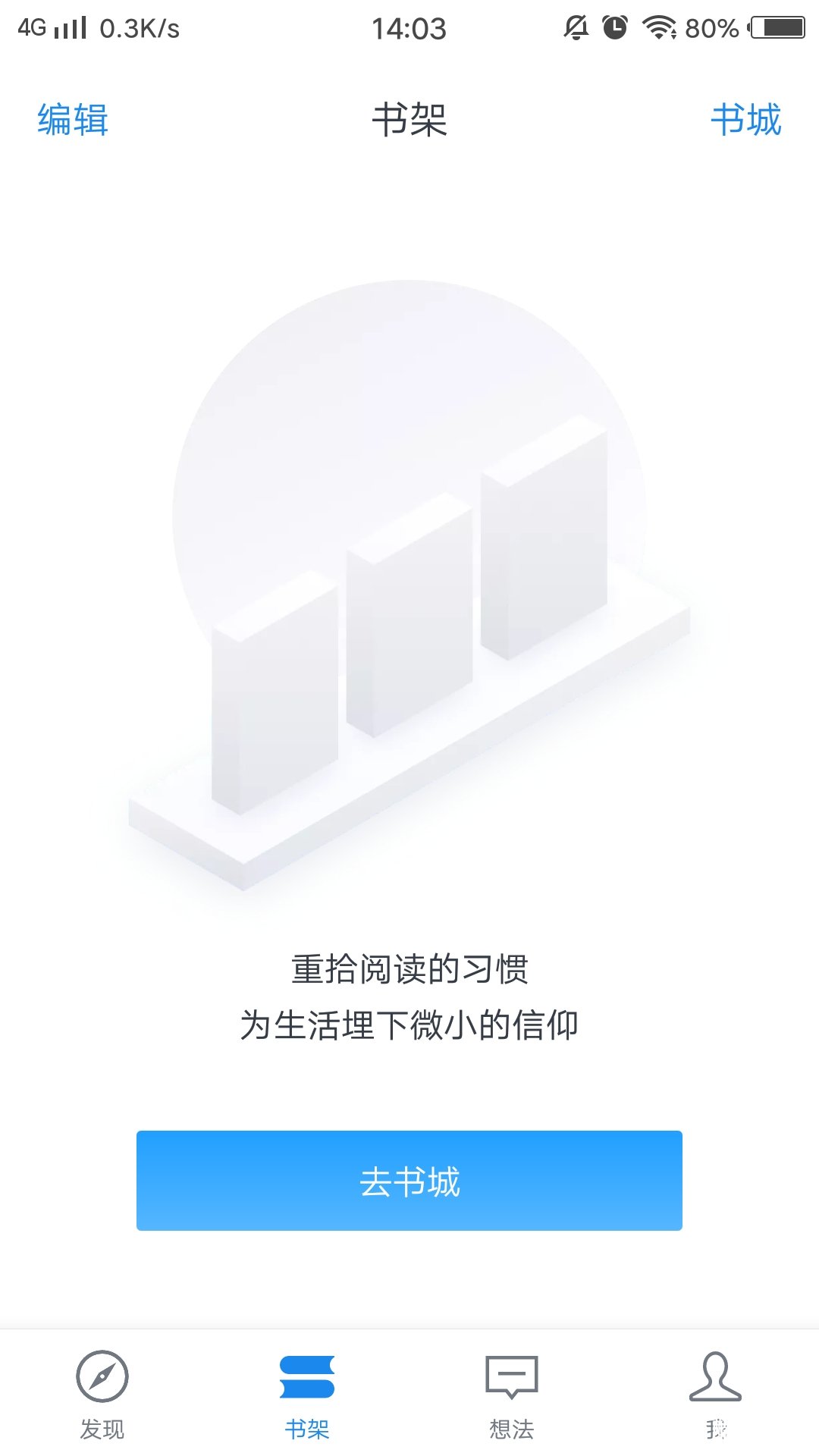This screenshot has height=1456, width=819.
Task: Tap the 14:03 clock in status bar
Action: click(x=409, y=28)
